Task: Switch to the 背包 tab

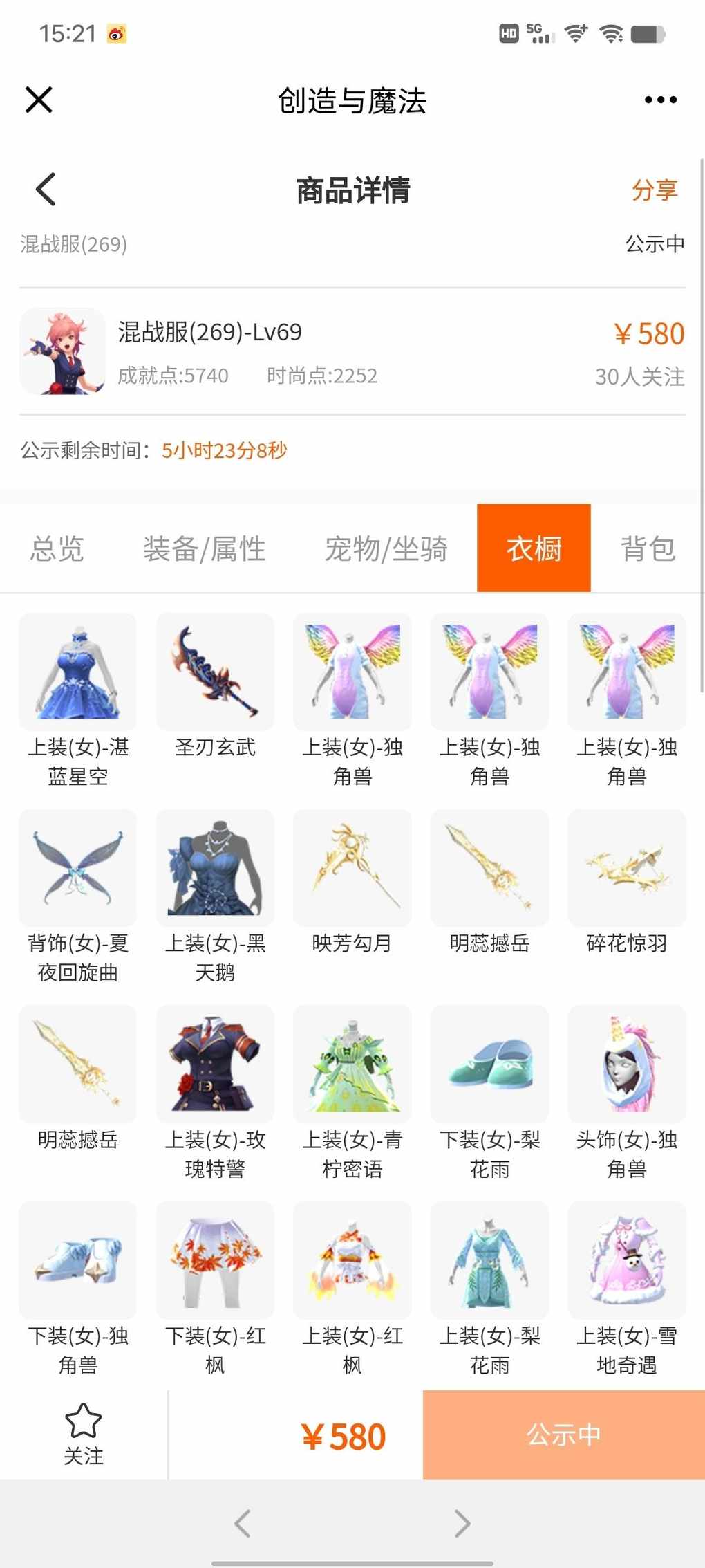Action: [x=648, y=548]
